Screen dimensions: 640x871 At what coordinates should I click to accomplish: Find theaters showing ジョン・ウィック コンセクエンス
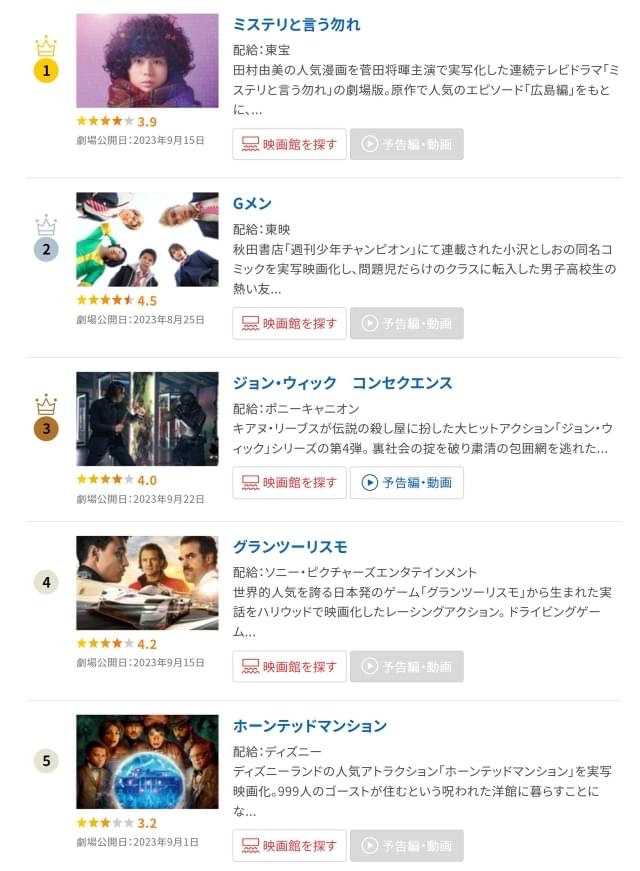coord(290,482)
